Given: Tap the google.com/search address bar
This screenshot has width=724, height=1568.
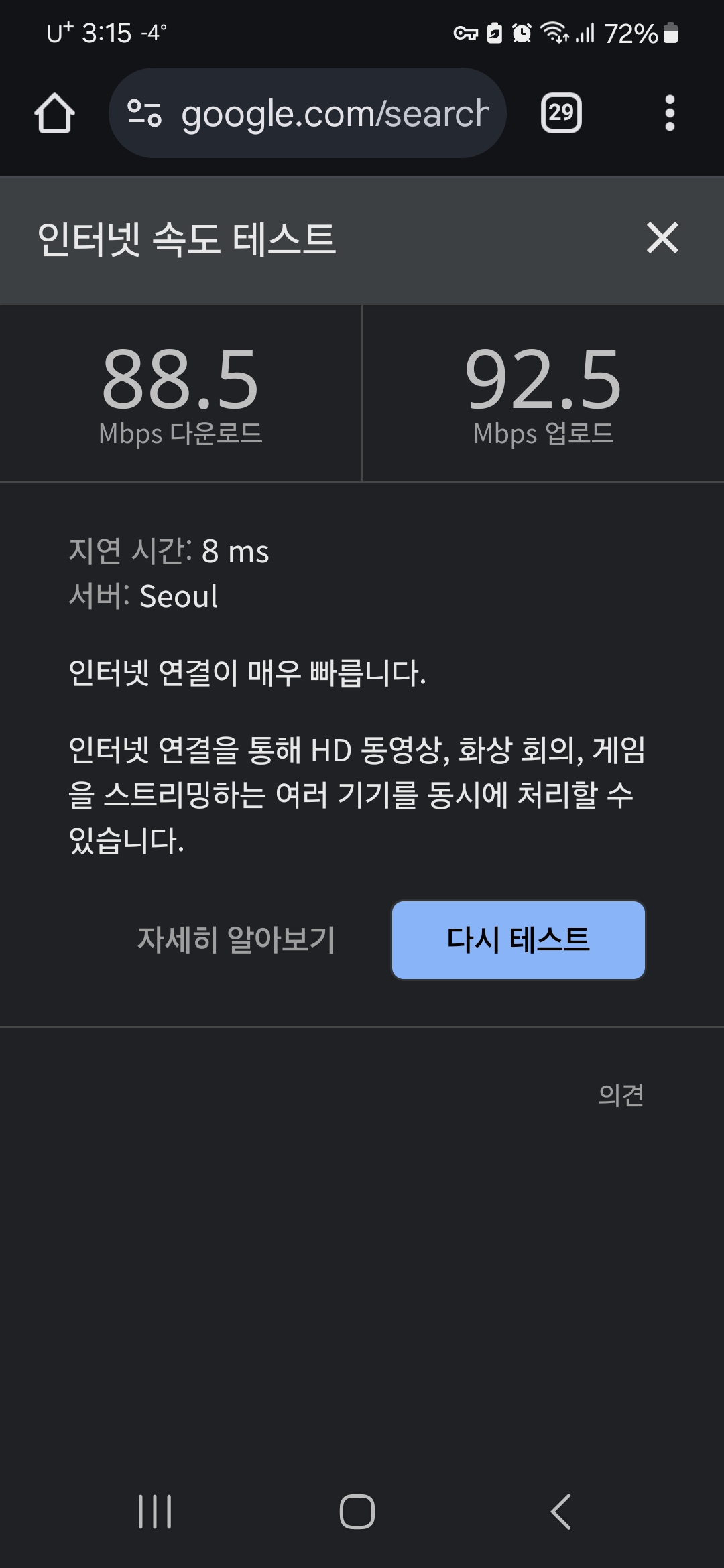Looking at the screenshot, I should tap(307, 113).
